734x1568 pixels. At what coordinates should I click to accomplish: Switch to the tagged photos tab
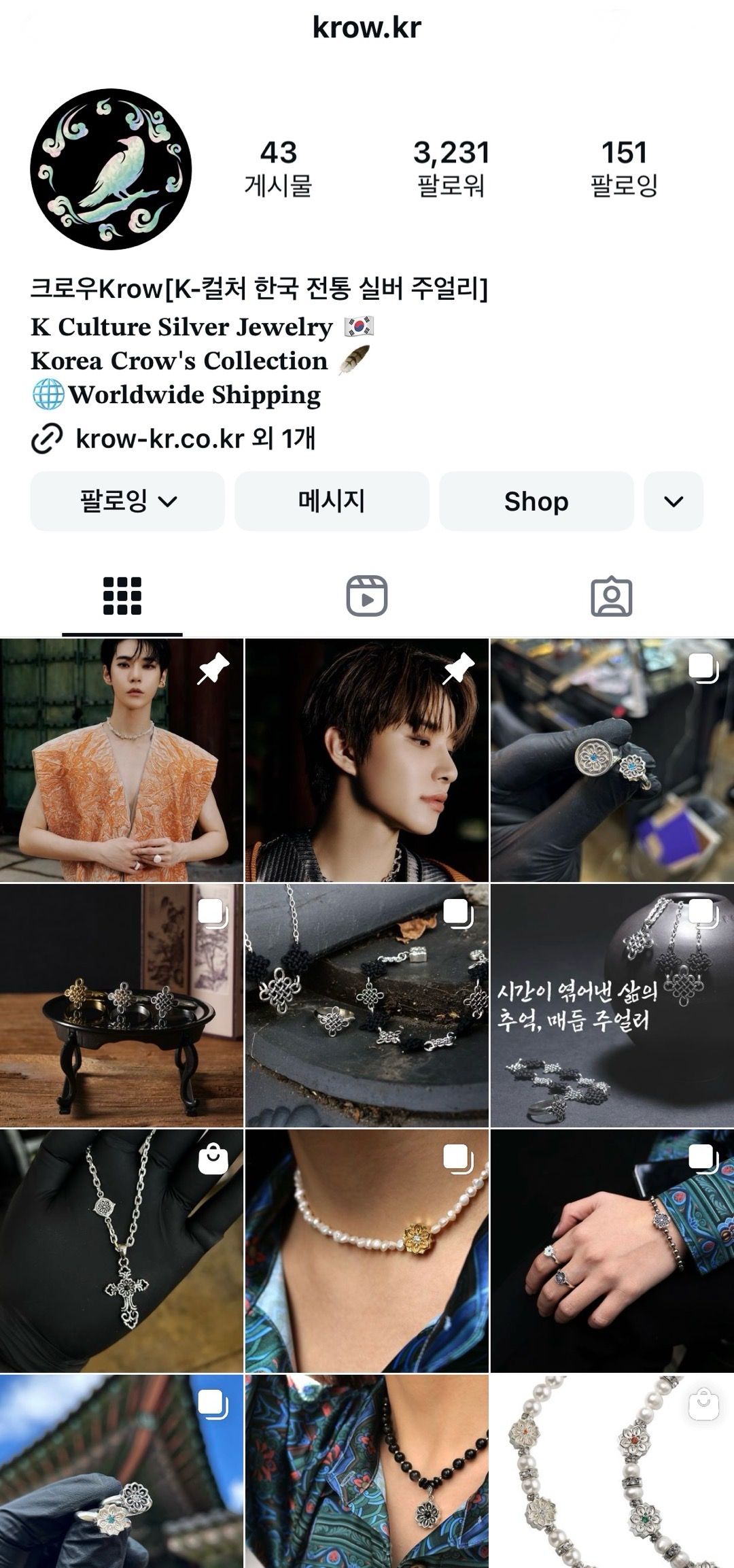611,596
